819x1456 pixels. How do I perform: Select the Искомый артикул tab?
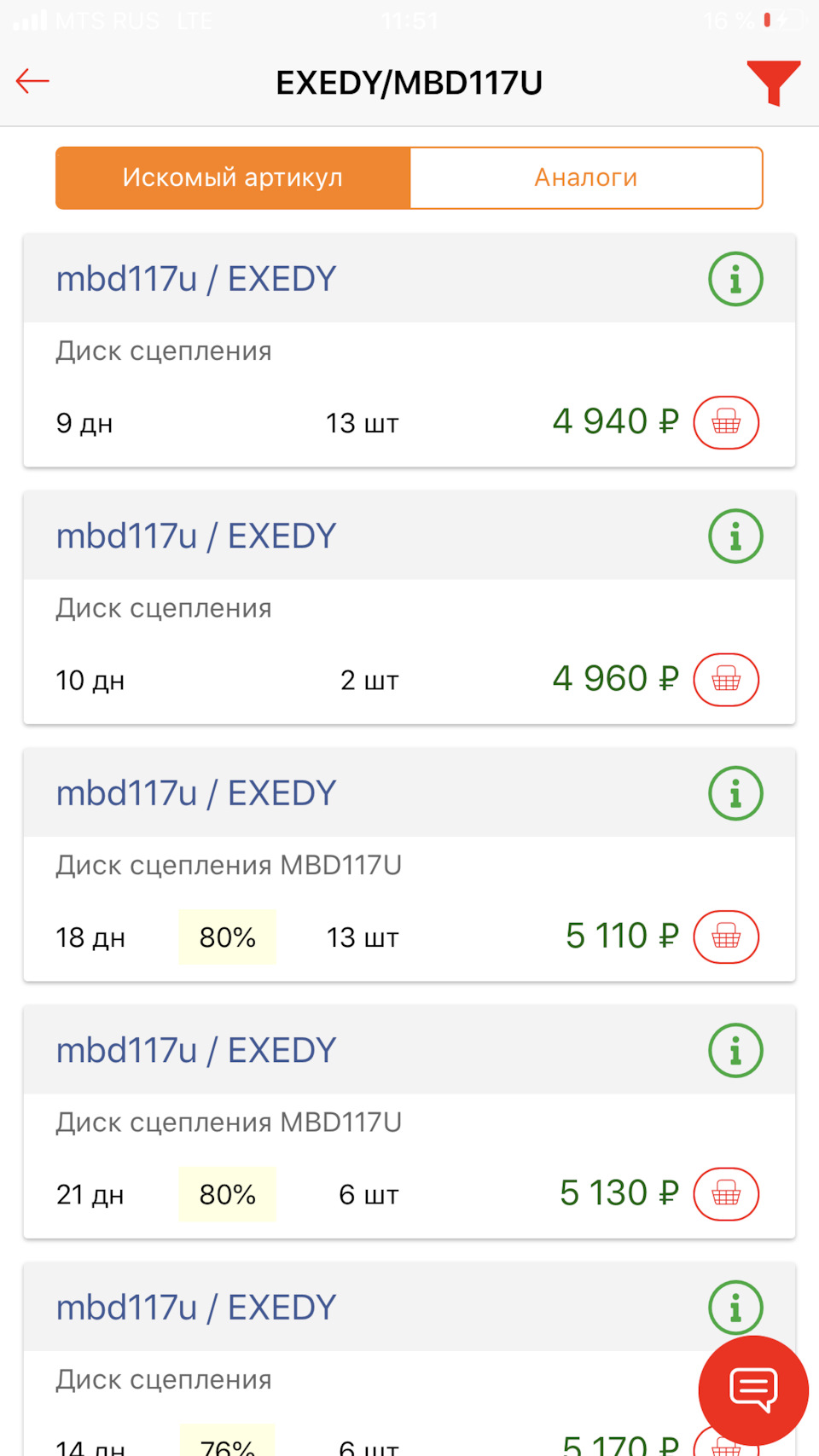(x=232, y=177)
